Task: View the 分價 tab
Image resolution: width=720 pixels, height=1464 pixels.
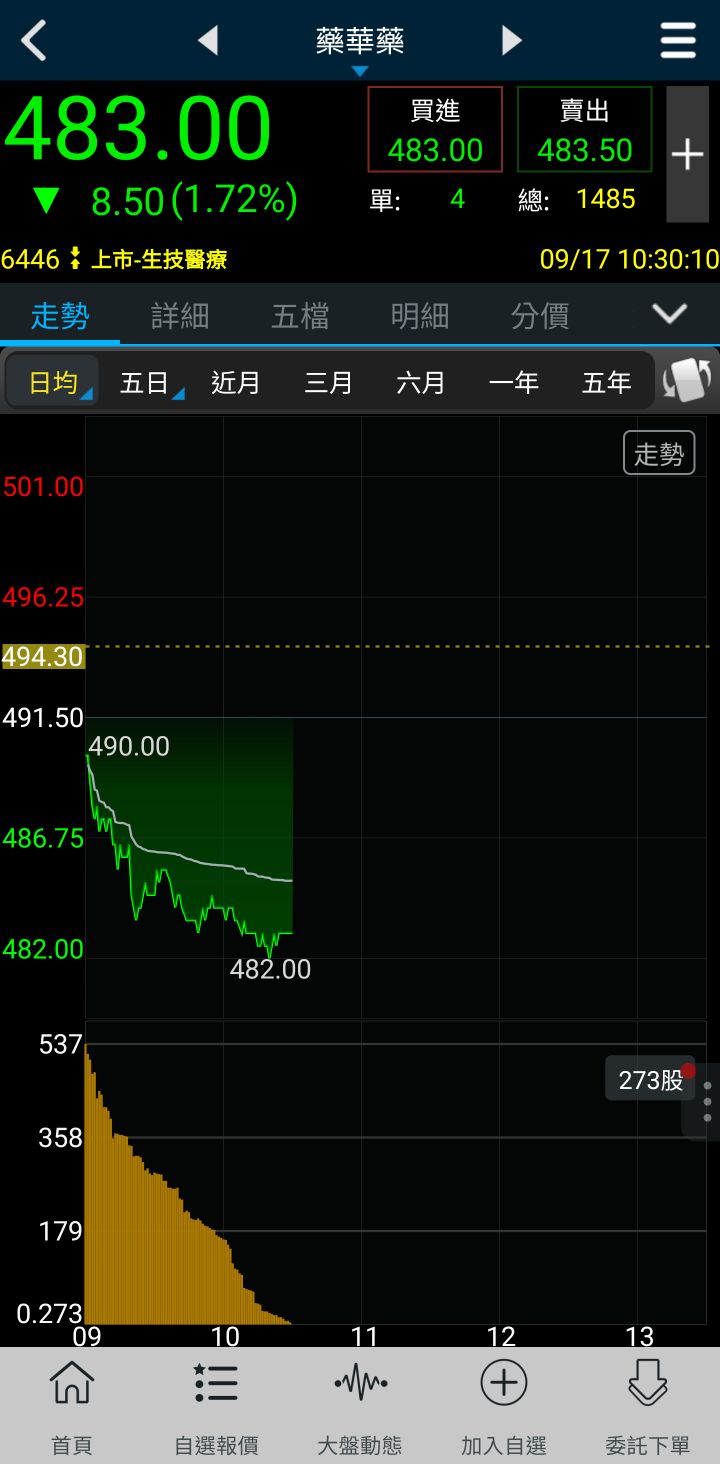Action: click(540, 316)
